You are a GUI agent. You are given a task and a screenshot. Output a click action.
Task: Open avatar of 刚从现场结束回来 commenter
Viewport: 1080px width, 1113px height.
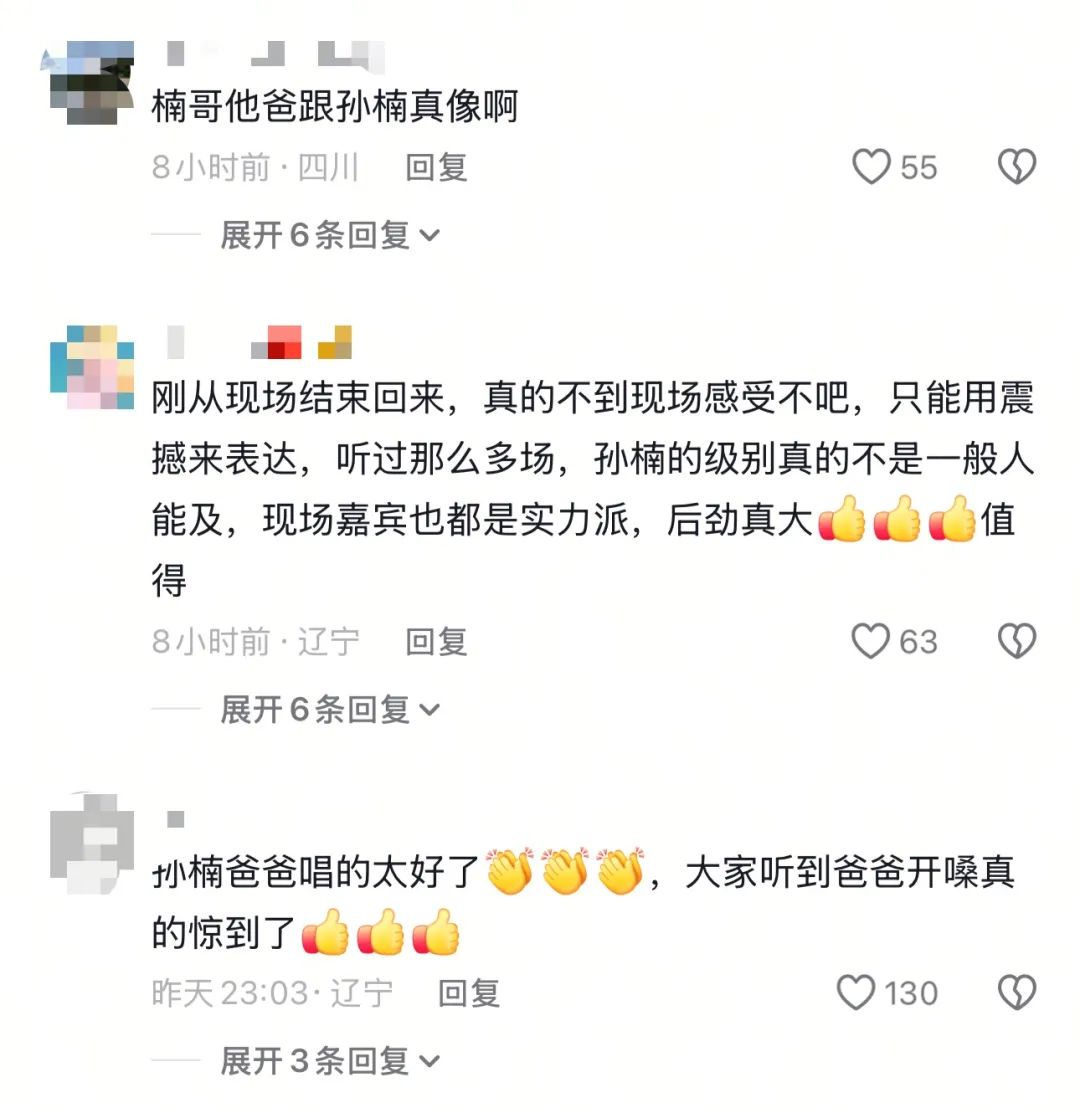pyautogui.click(x=92, y=366)
